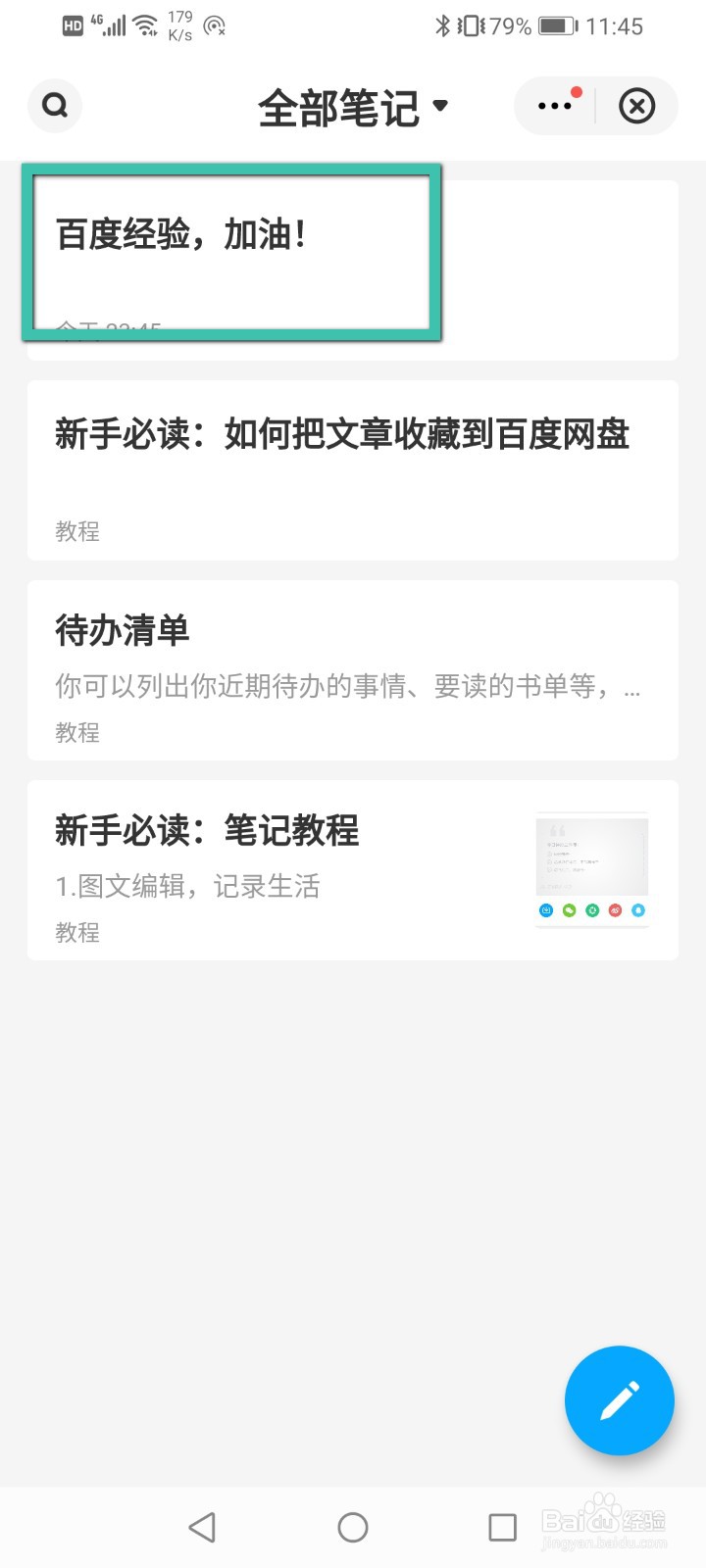Screen dimensions: 706x1568
Task: Expand the 全部笔记 dropdown arrow
Action: pos(442,106)
